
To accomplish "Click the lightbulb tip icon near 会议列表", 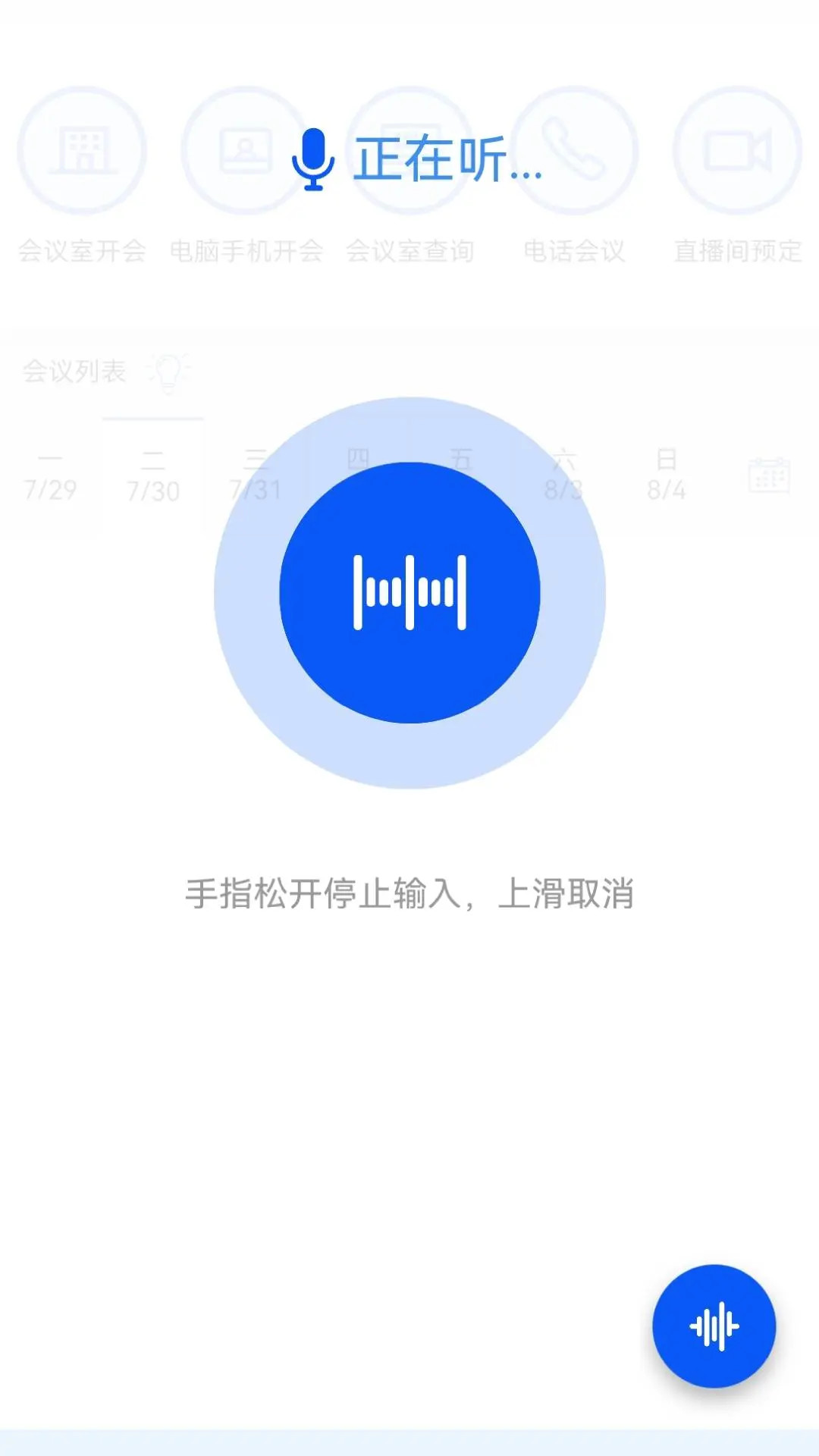I will pos(167,371).
